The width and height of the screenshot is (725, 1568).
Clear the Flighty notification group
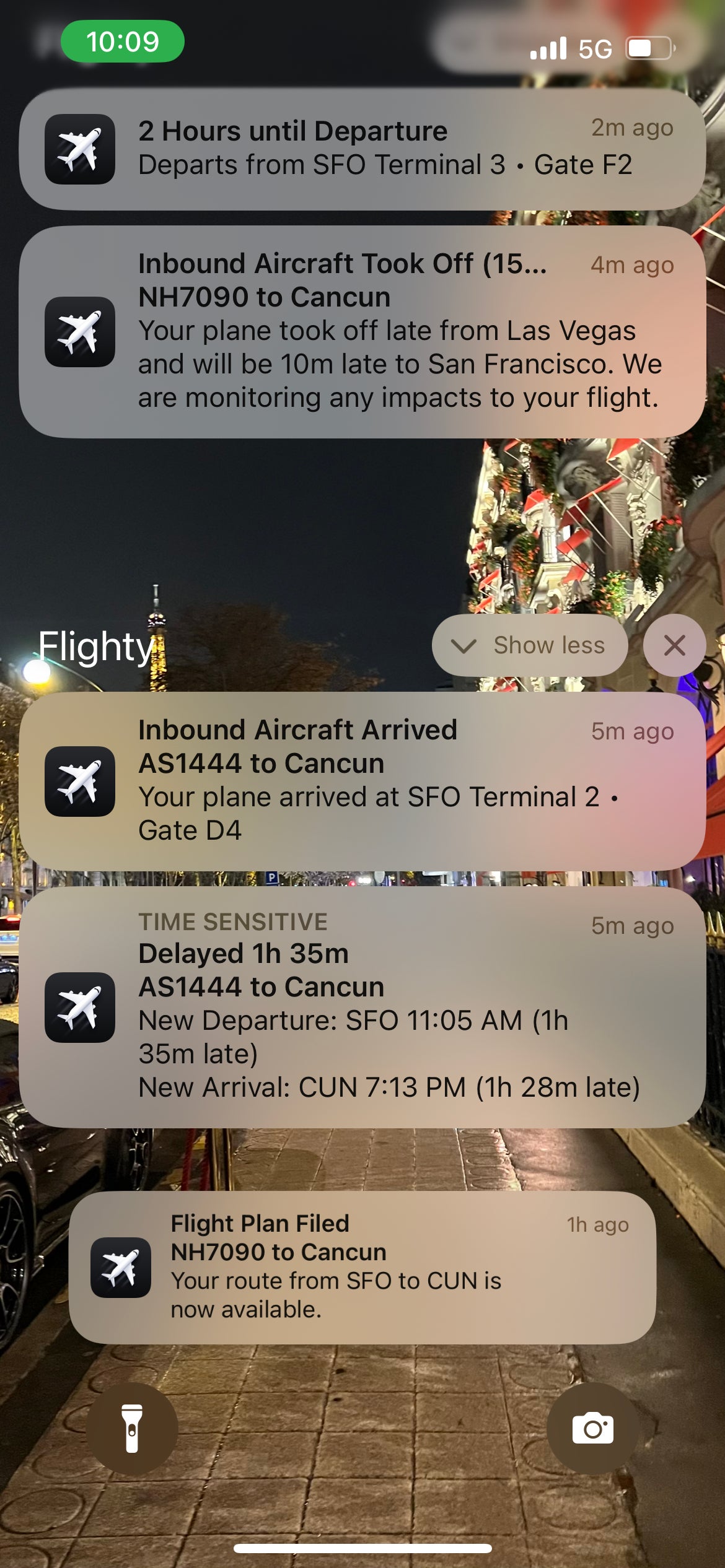tap(674, 645)
